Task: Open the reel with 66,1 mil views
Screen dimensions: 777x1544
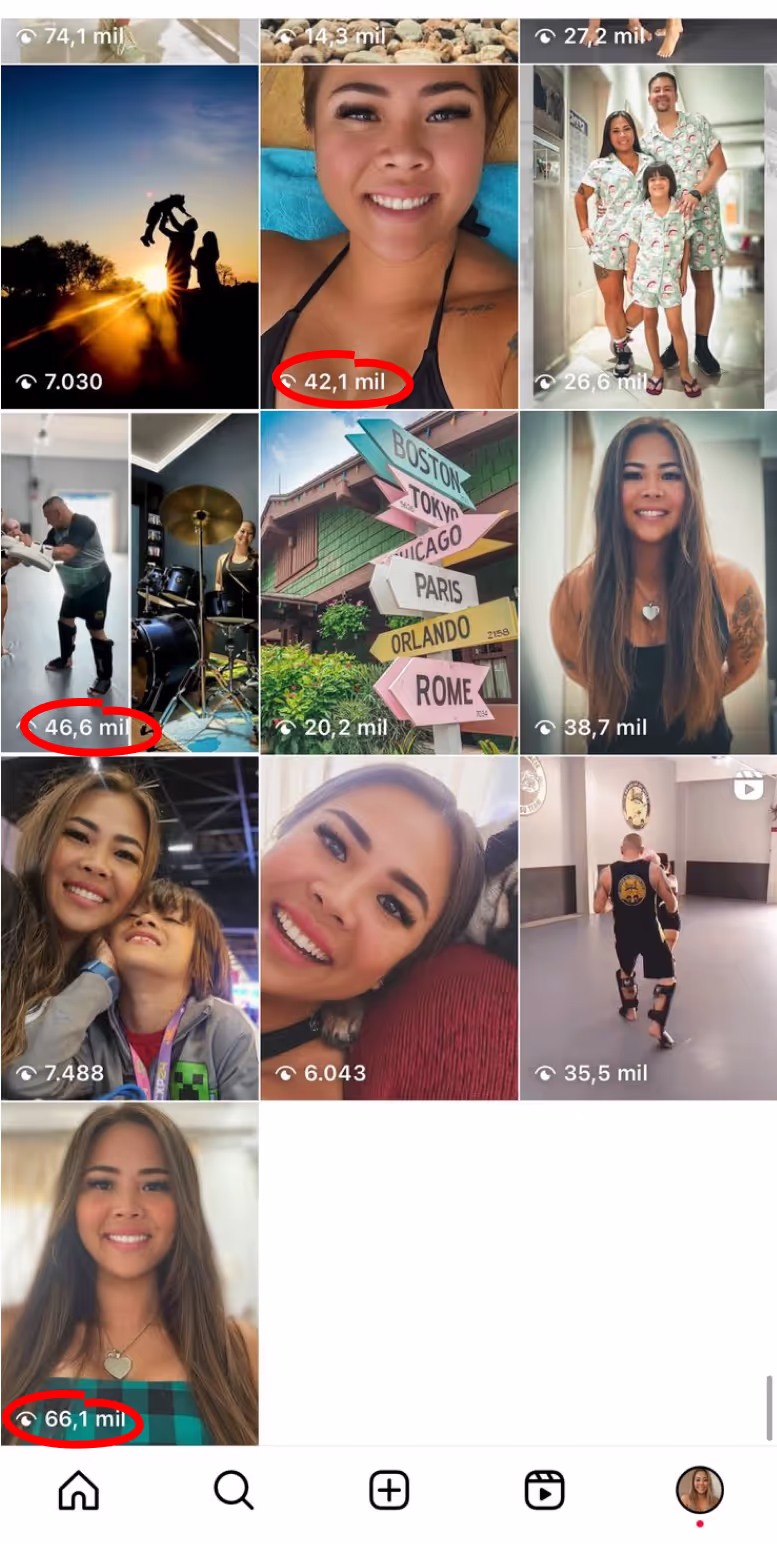Action: point(129,1273)
